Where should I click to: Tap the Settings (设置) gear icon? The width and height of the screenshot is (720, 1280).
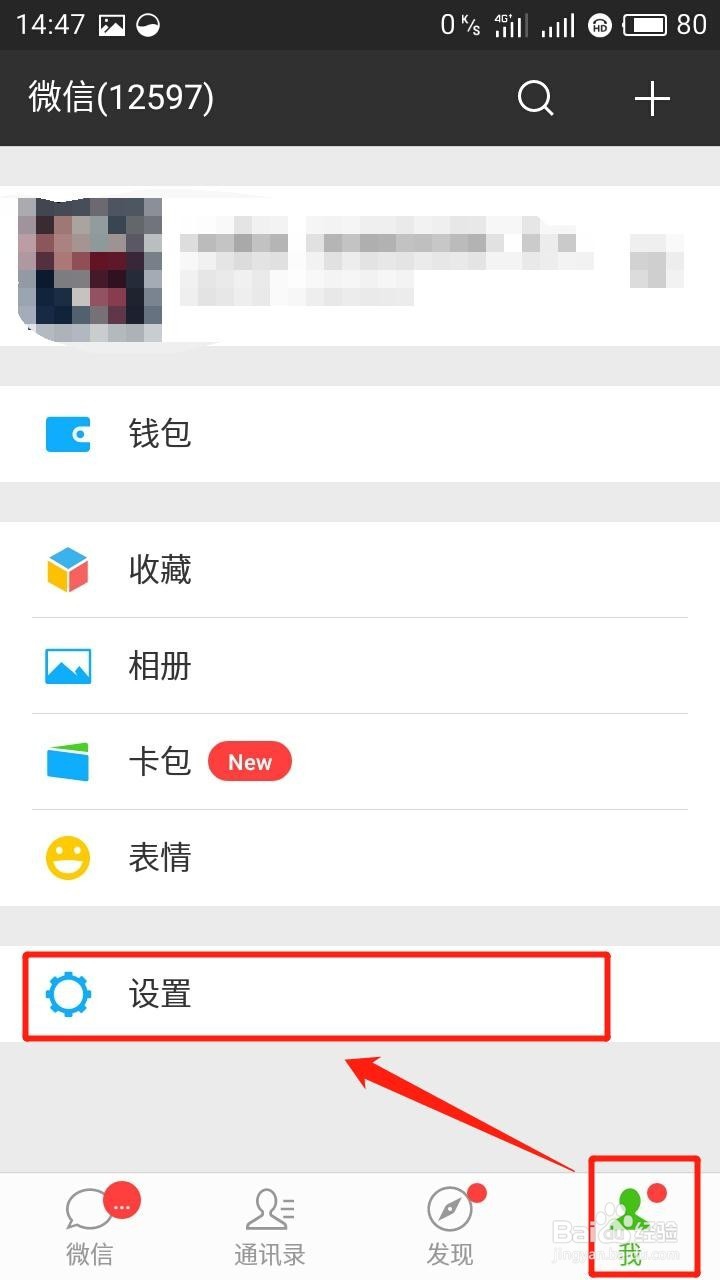click(x=67, y=995)
